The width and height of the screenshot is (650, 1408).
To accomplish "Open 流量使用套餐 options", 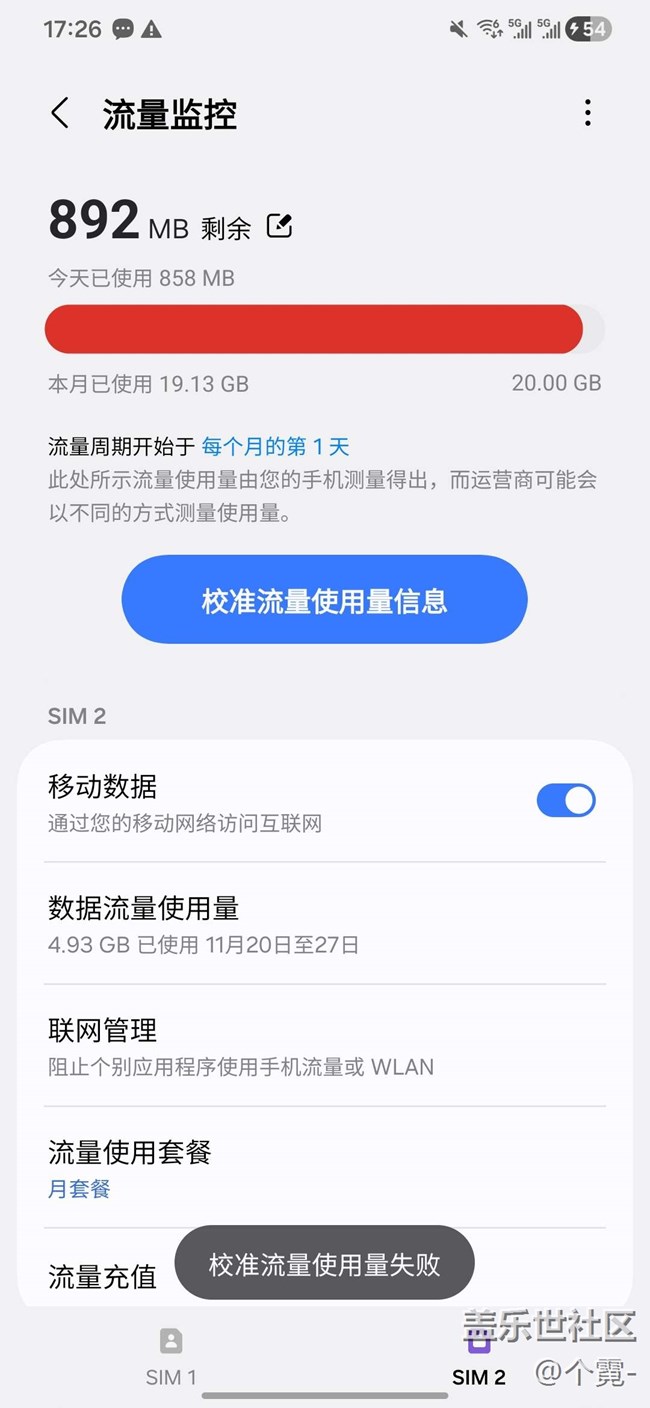I will (325, 1168).
